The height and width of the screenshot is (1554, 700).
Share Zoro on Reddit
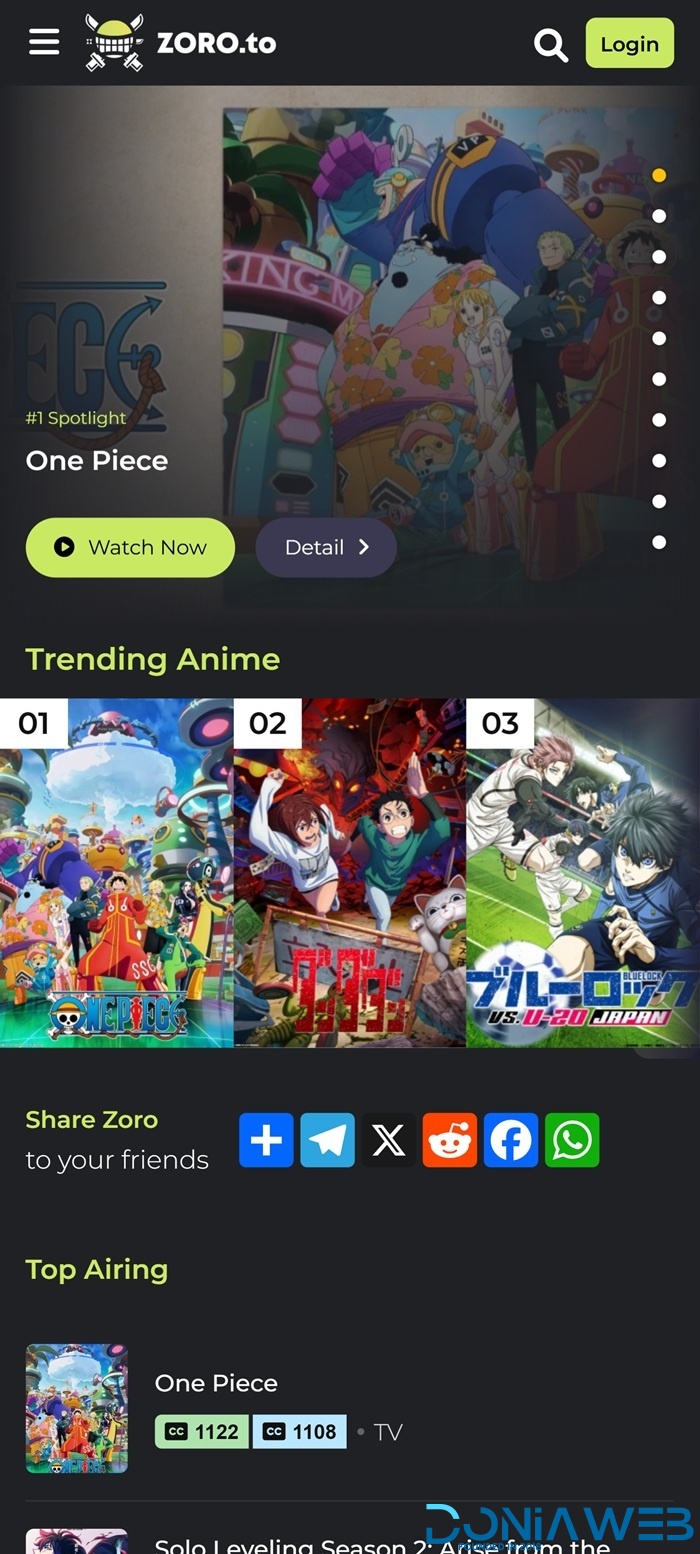(x=450, y=1140)
